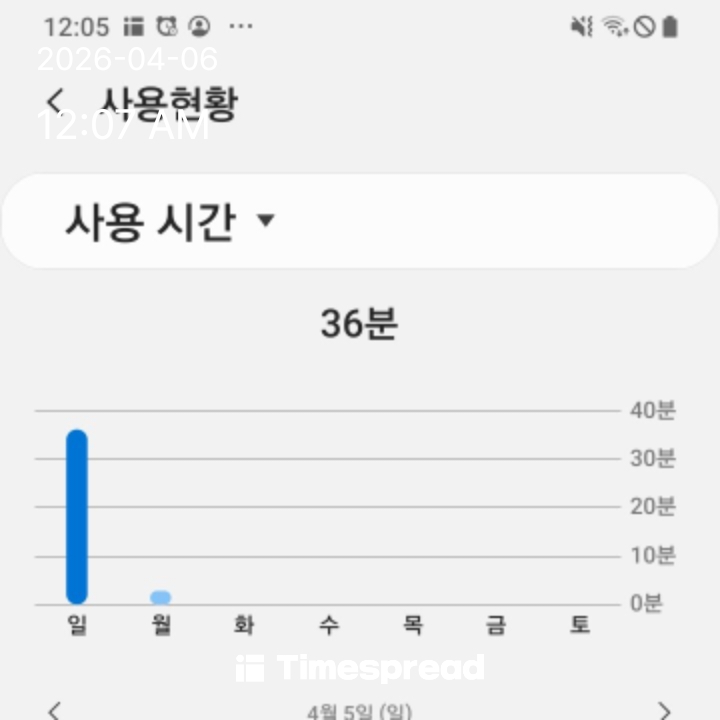Viewport: 720px width, 720px height.
Task: Go back from the 사용현황 screen
Action: click(55, 102)
